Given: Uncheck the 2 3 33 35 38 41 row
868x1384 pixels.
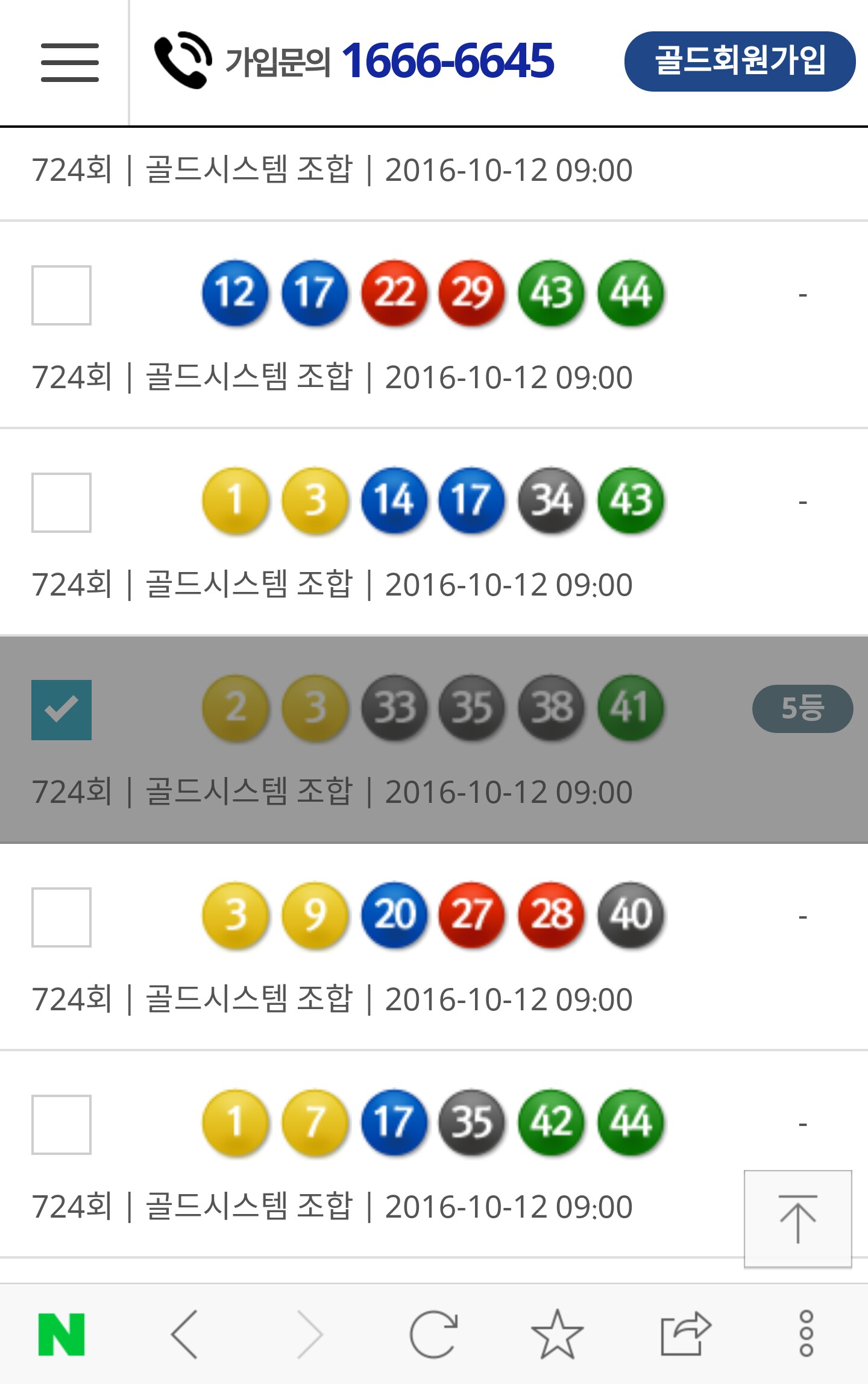Looking at the screenshot, I should [x=61, y=710].
